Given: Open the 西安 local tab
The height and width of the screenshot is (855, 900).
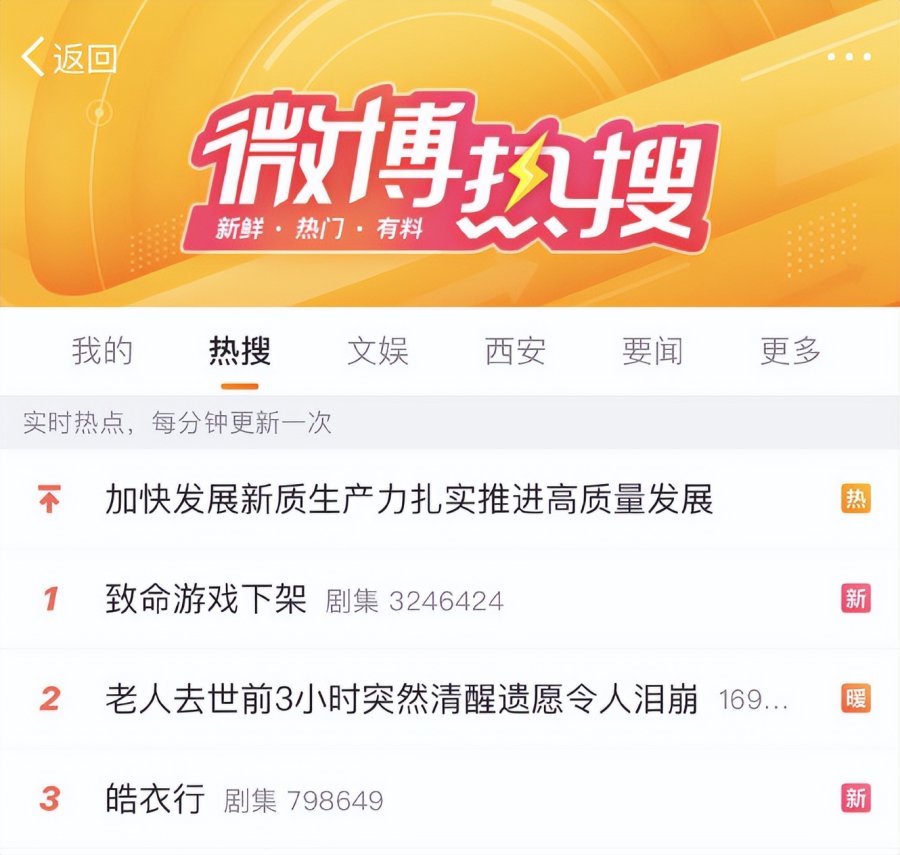Looking at the screenshot, I should (x=515, y=351).
